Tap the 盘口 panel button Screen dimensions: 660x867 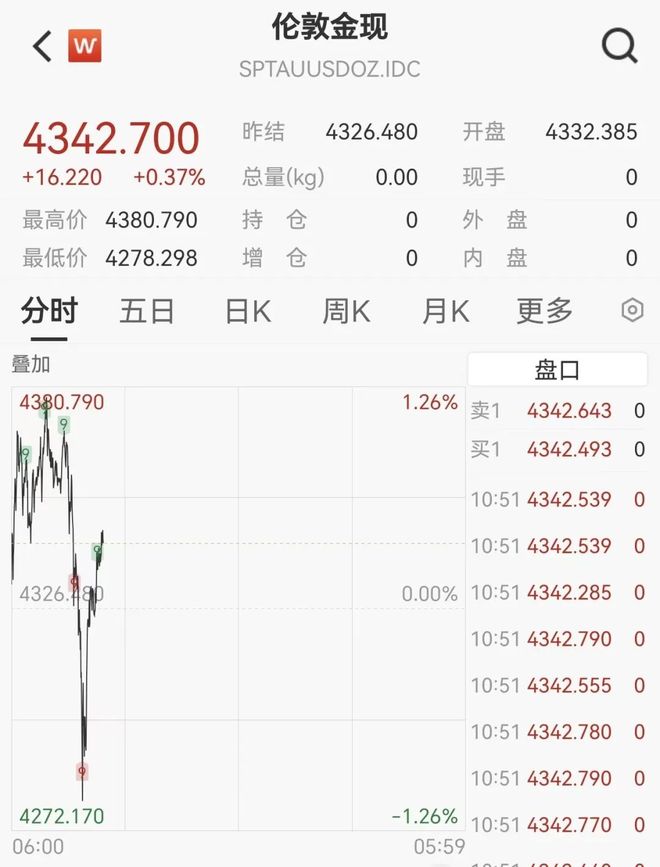(x=557, y=370)
